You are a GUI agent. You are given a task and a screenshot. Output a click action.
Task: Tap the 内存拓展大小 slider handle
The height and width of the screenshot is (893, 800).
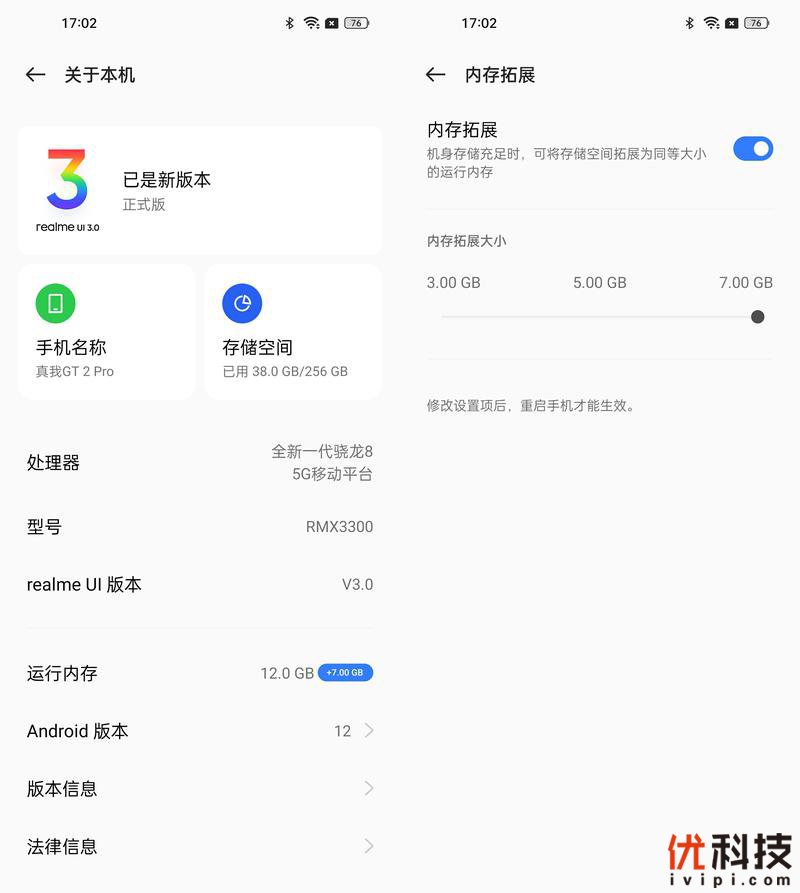point(757,317)
